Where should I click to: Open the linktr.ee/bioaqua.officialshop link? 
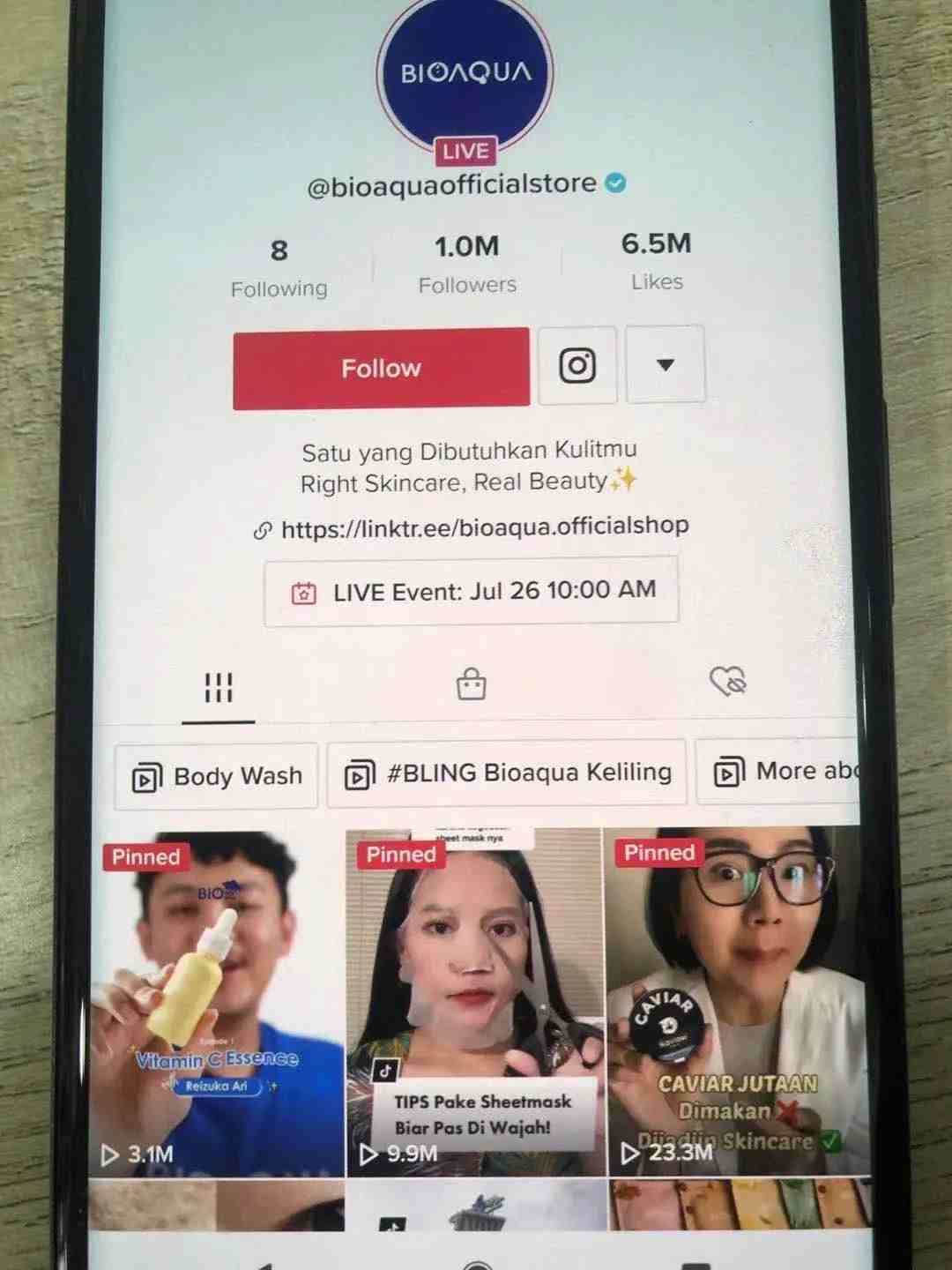coord(483,527)
